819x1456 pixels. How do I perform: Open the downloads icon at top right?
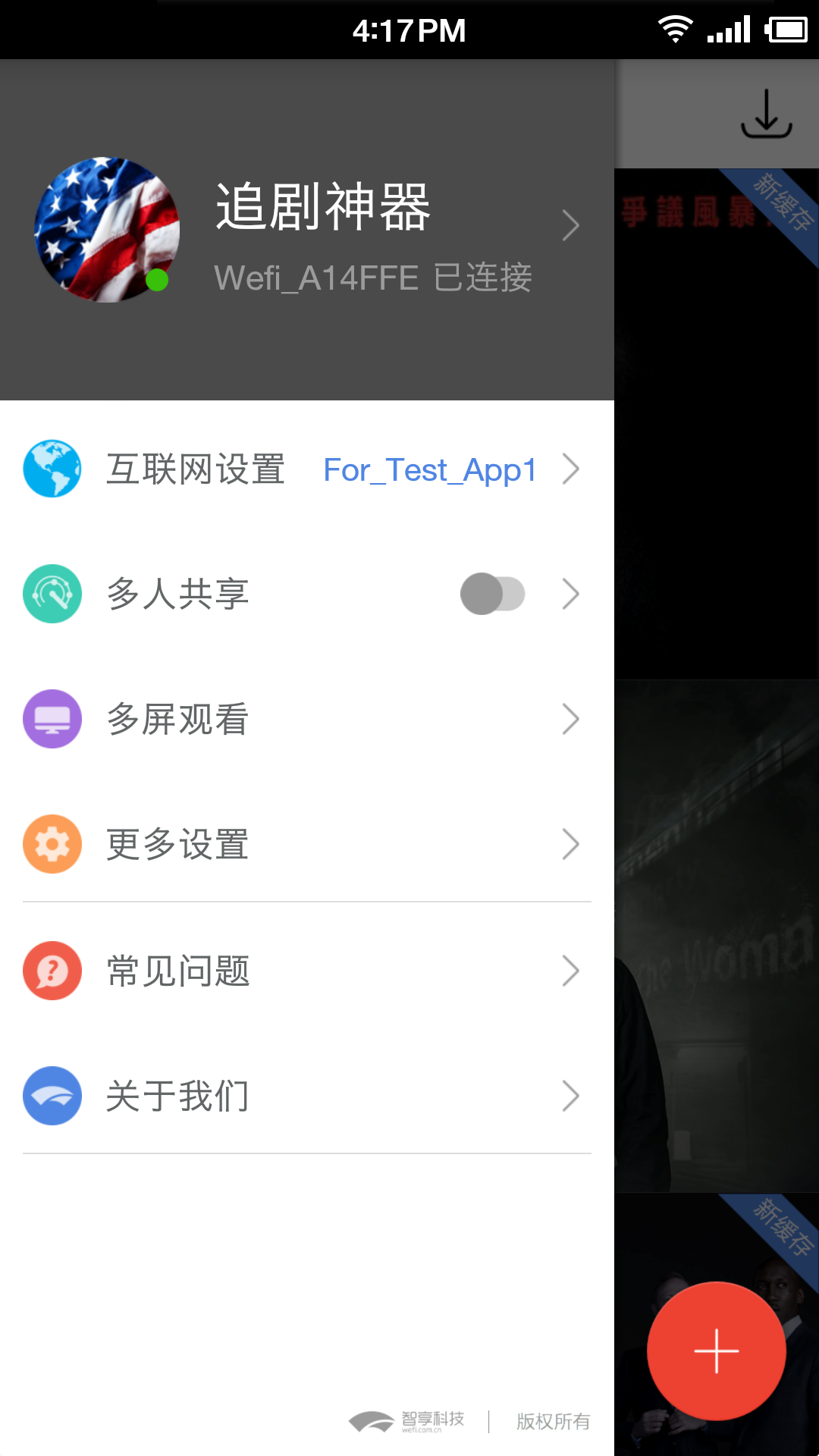pos(767,114)
